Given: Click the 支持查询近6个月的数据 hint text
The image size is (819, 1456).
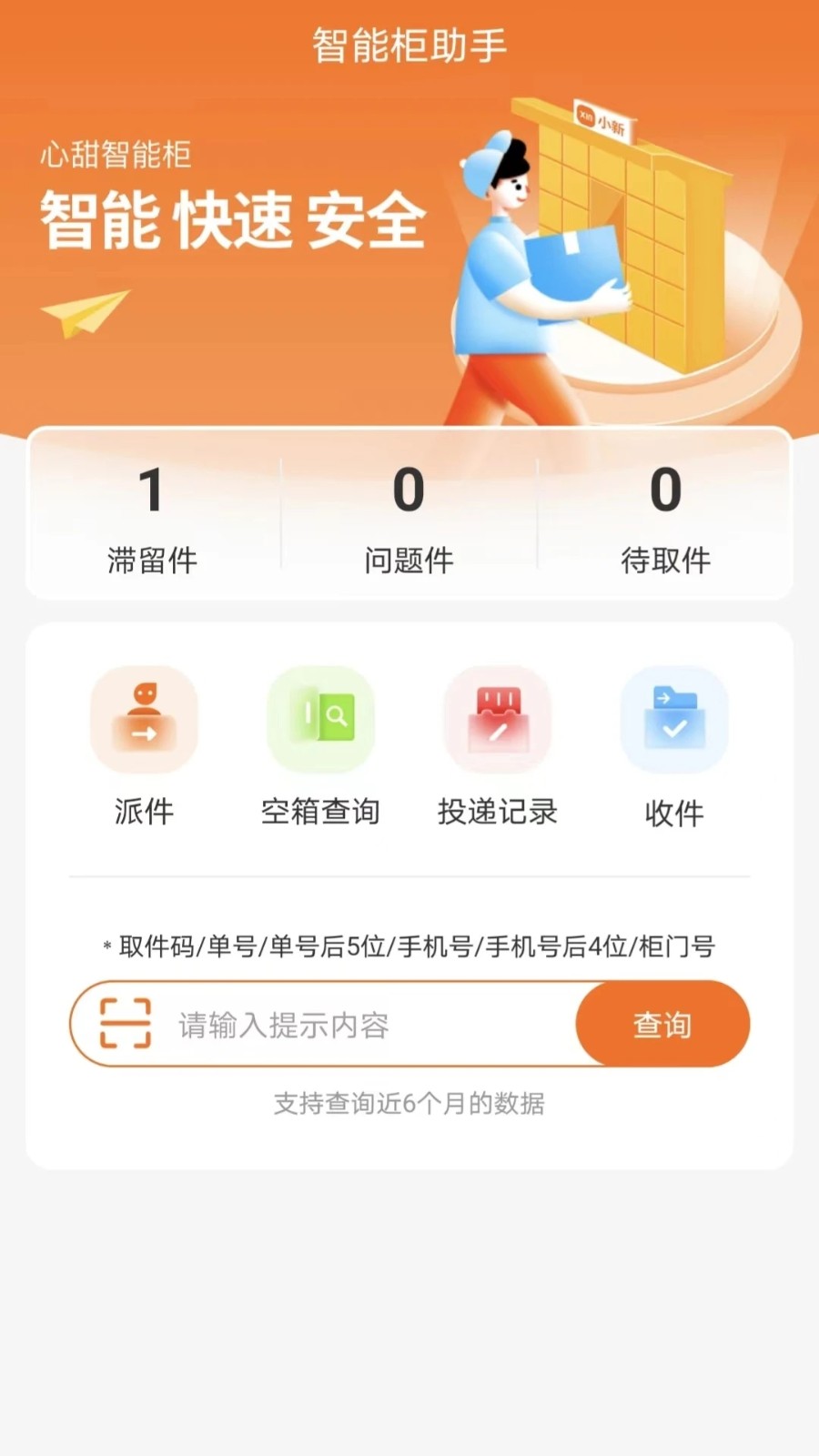Looking at the screenshot, I should click(x=409, y=1103).
